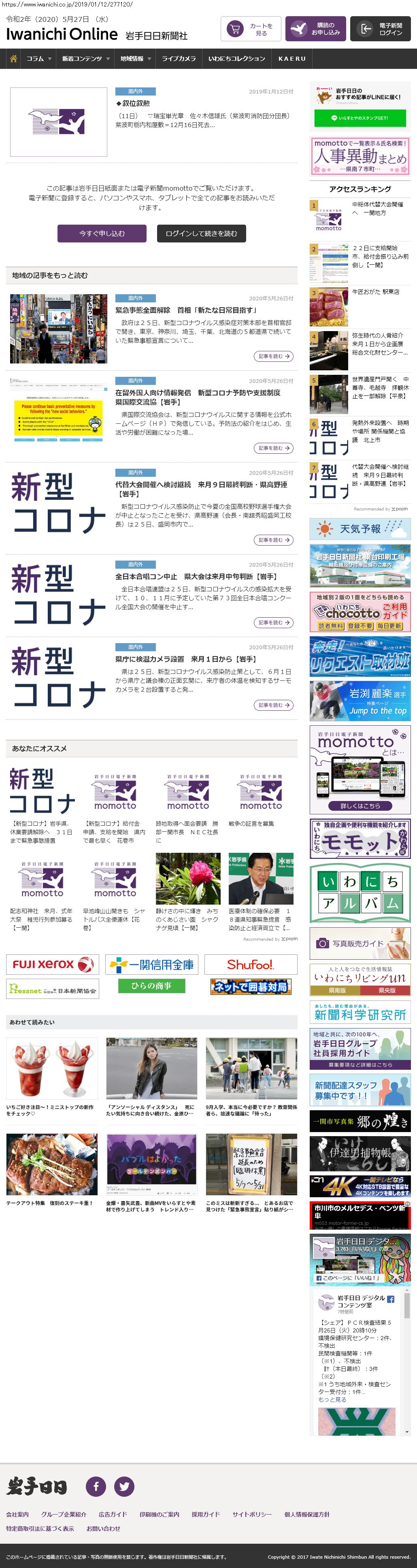Expand the 地域情報 menu
Image resolution: width=417 pixels, height=1568 pixels.
click(x=134, y=58)
